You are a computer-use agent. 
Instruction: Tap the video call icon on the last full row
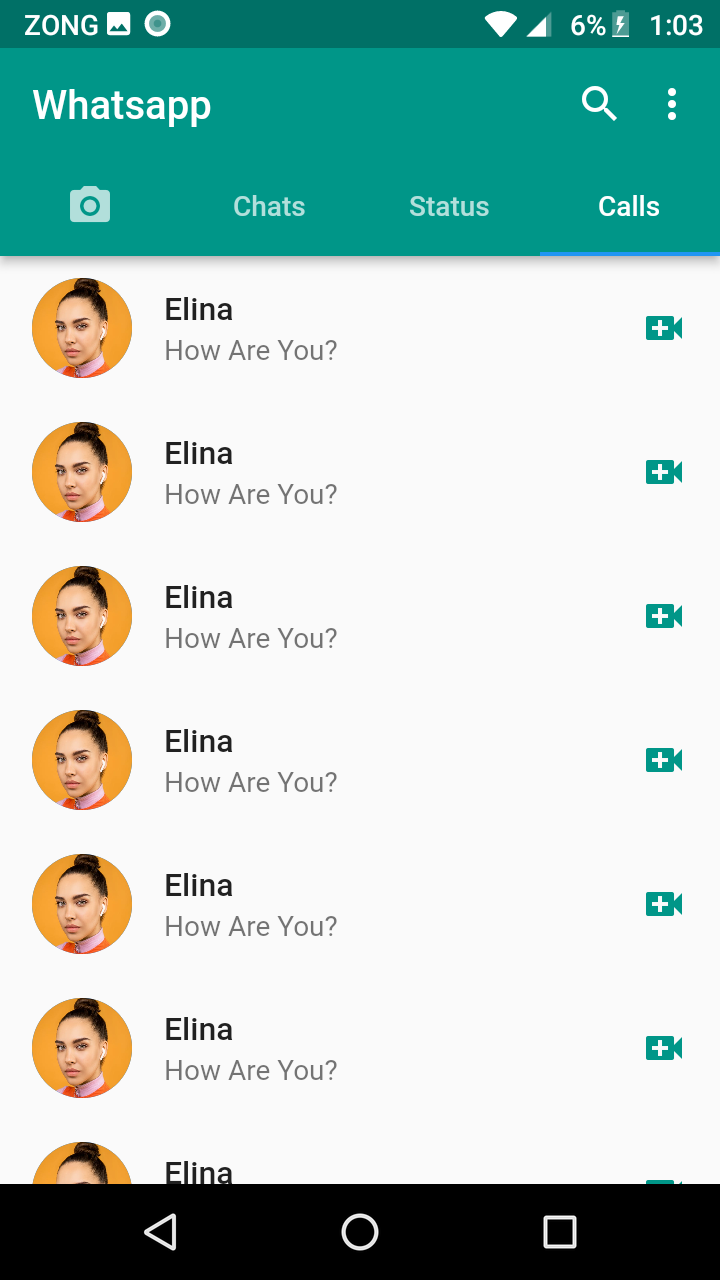664,1048
